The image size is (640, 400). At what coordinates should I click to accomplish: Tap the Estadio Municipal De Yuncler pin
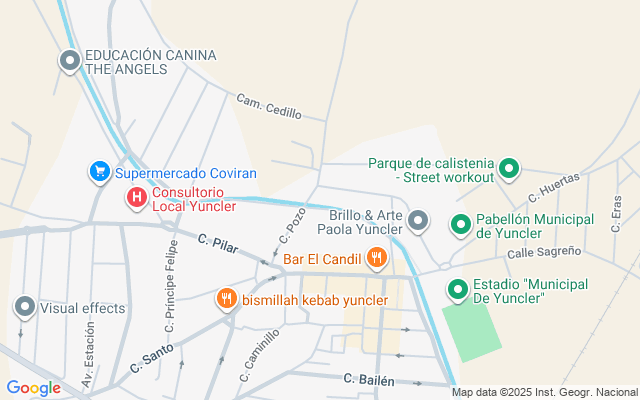(458, 290)
